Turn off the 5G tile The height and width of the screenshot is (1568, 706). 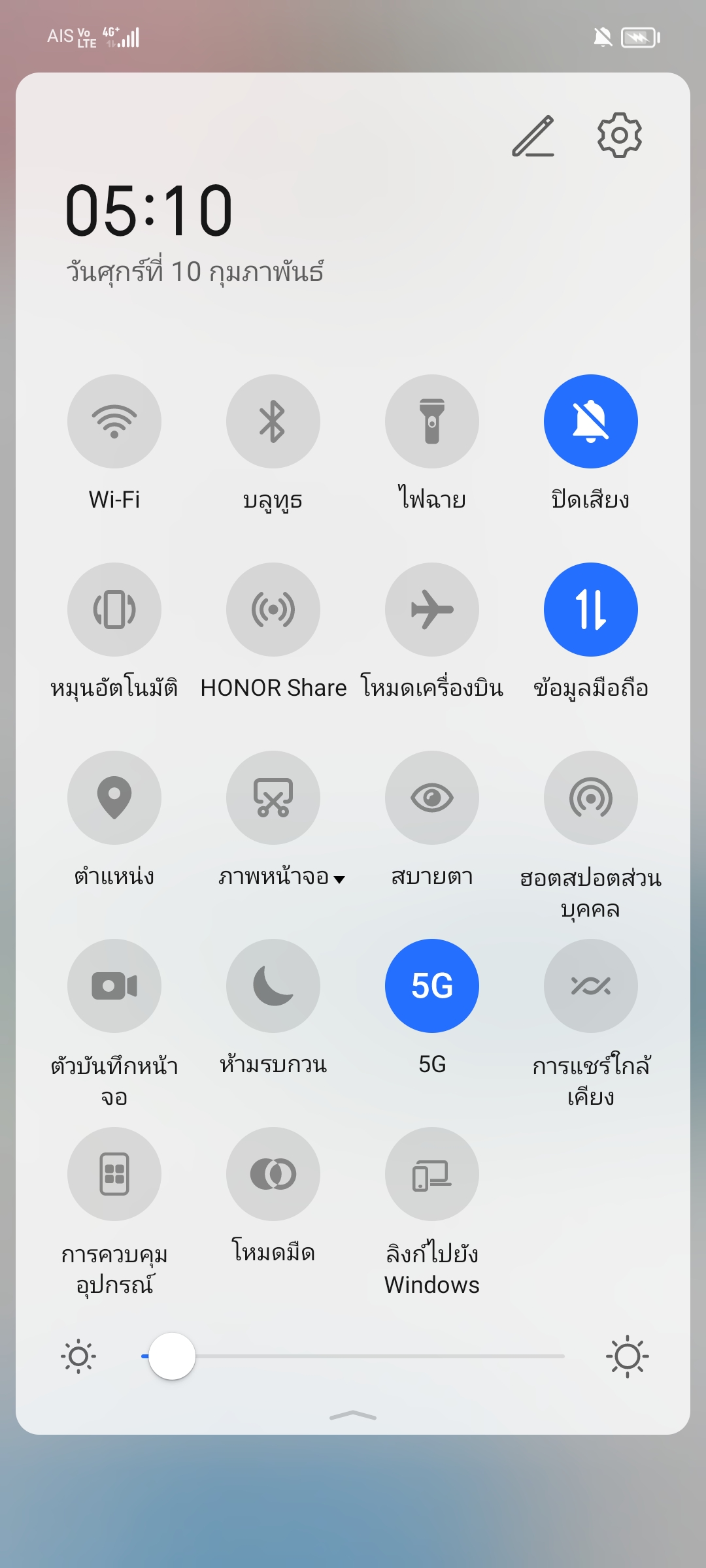pos(432,986)
